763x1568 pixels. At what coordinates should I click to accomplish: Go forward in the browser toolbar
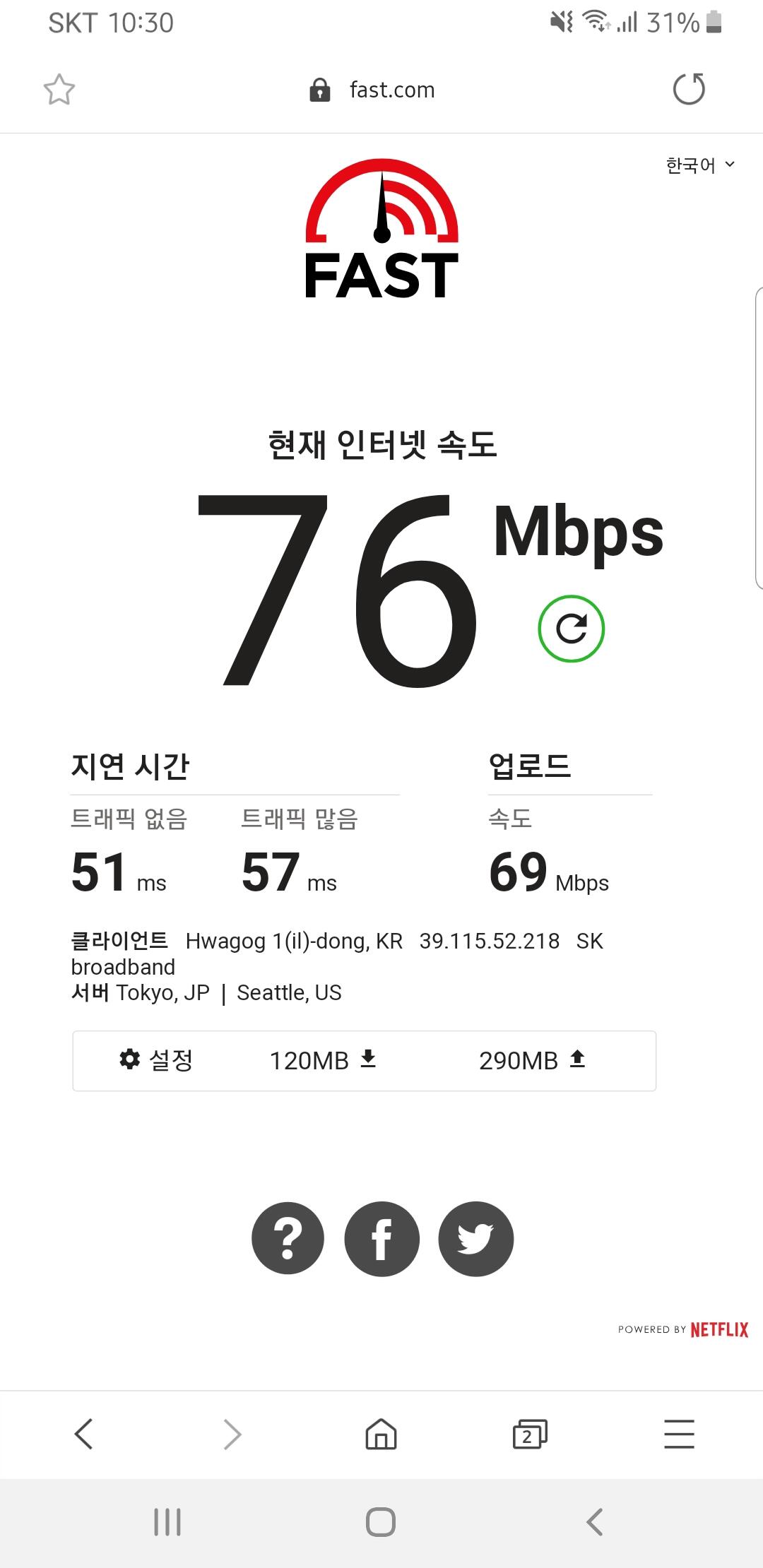click(x=232, y=1434)
